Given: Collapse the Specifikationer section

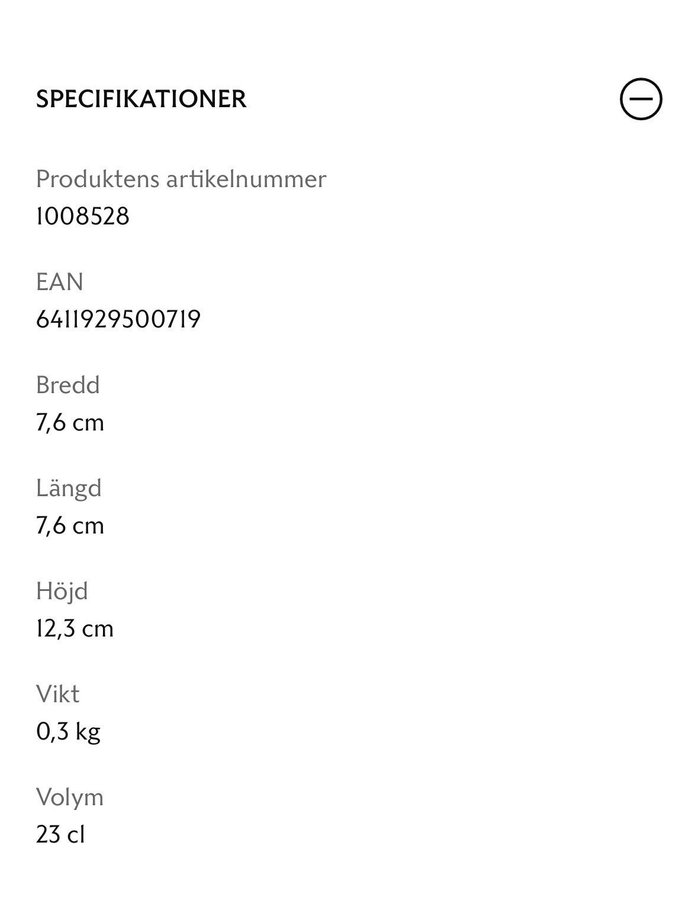Looking at the screenshot, I should (x=640, y=99).
